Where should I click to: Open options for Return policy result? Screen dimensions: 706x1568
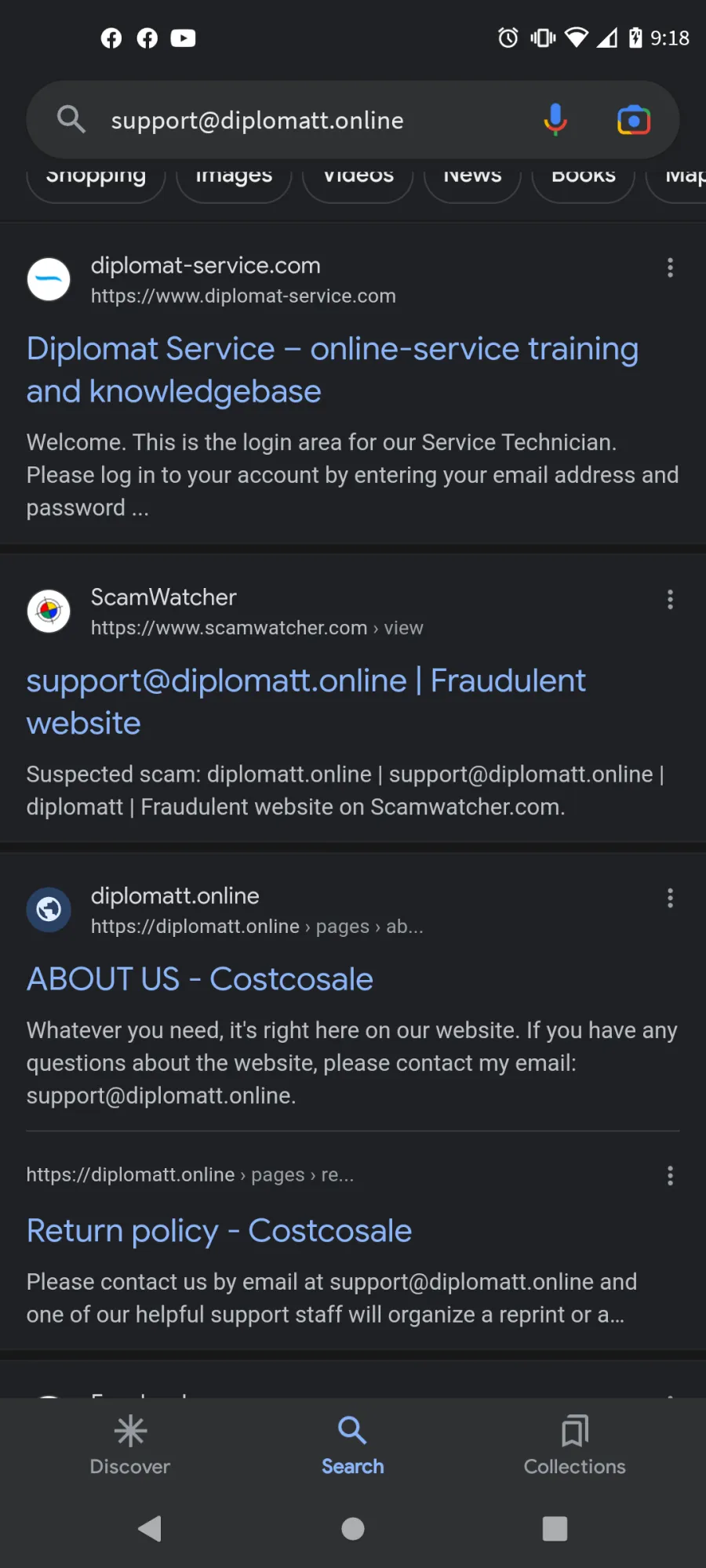tap(670, 1175)
